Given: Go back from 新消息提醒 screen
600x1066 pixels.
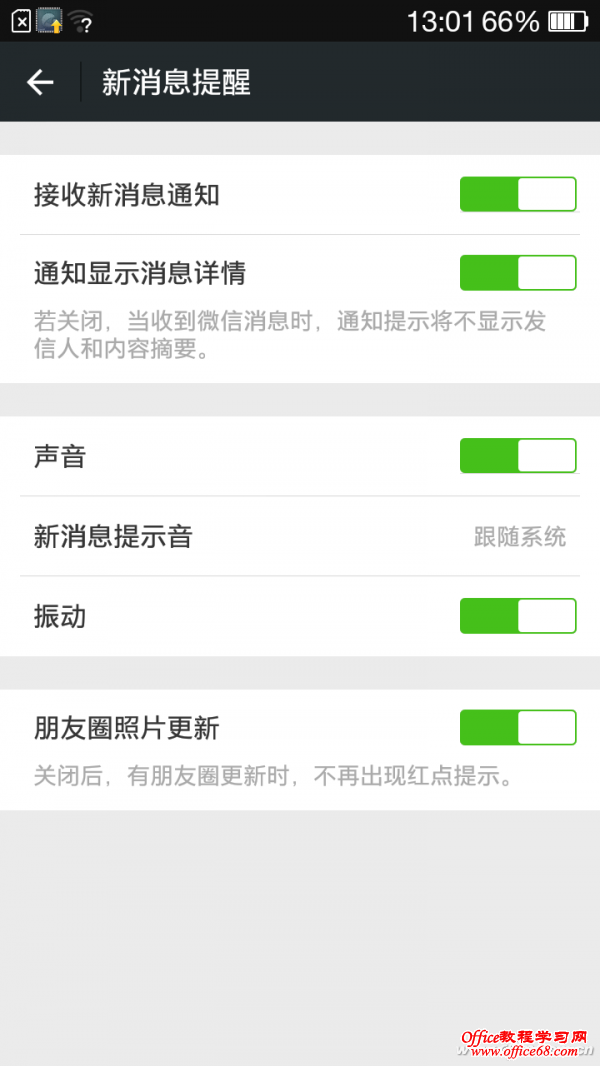Looking at the screenshot, I should coord(40,82).
